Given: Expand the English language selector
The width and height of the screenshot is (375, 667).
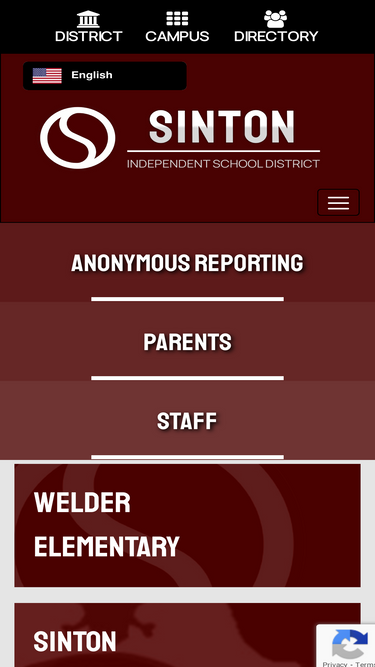Looking at the screenshot, I should pos(105,76).
